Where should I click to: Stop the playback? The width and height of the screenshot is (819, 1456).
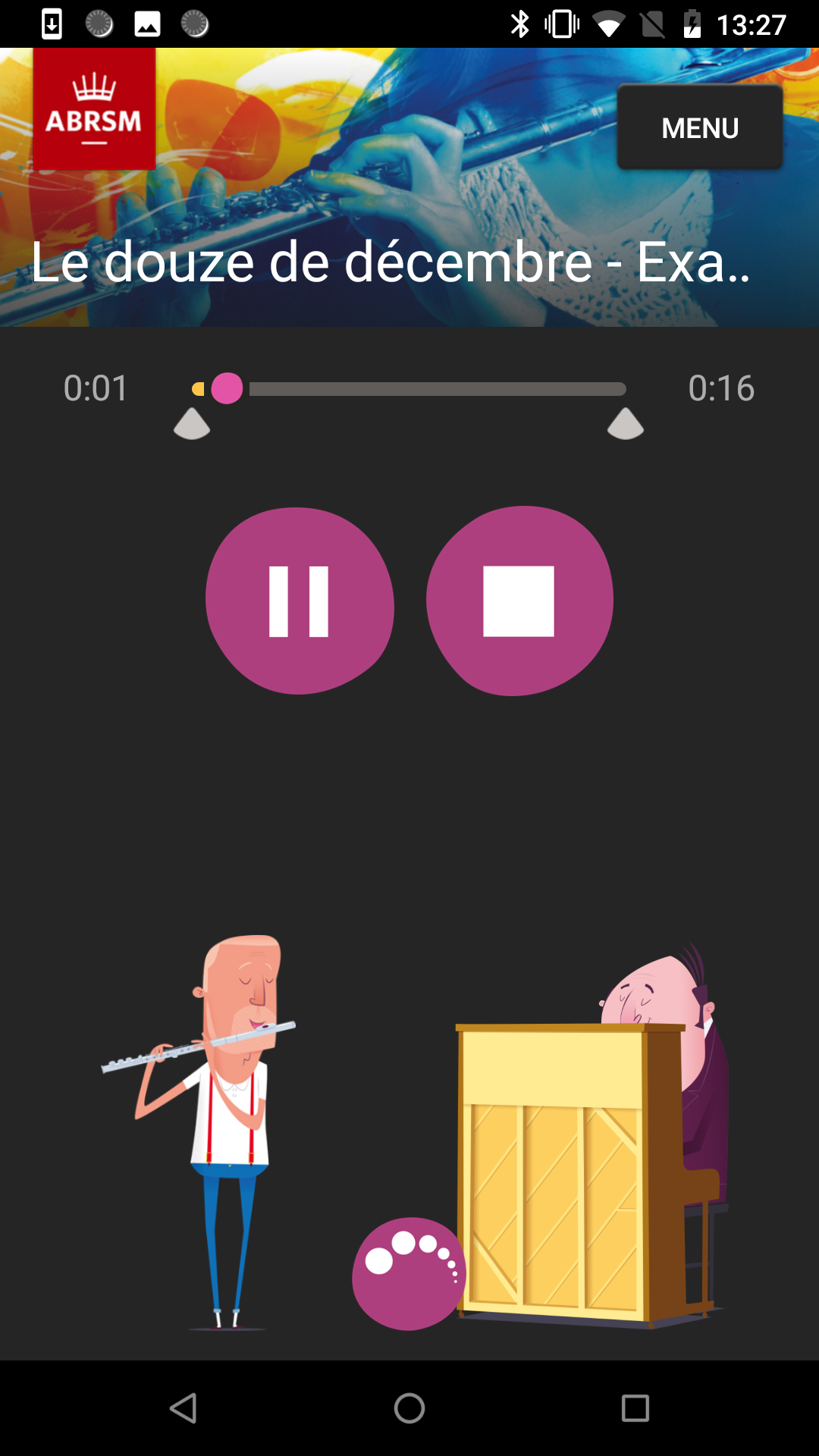(x=519, y=601)
